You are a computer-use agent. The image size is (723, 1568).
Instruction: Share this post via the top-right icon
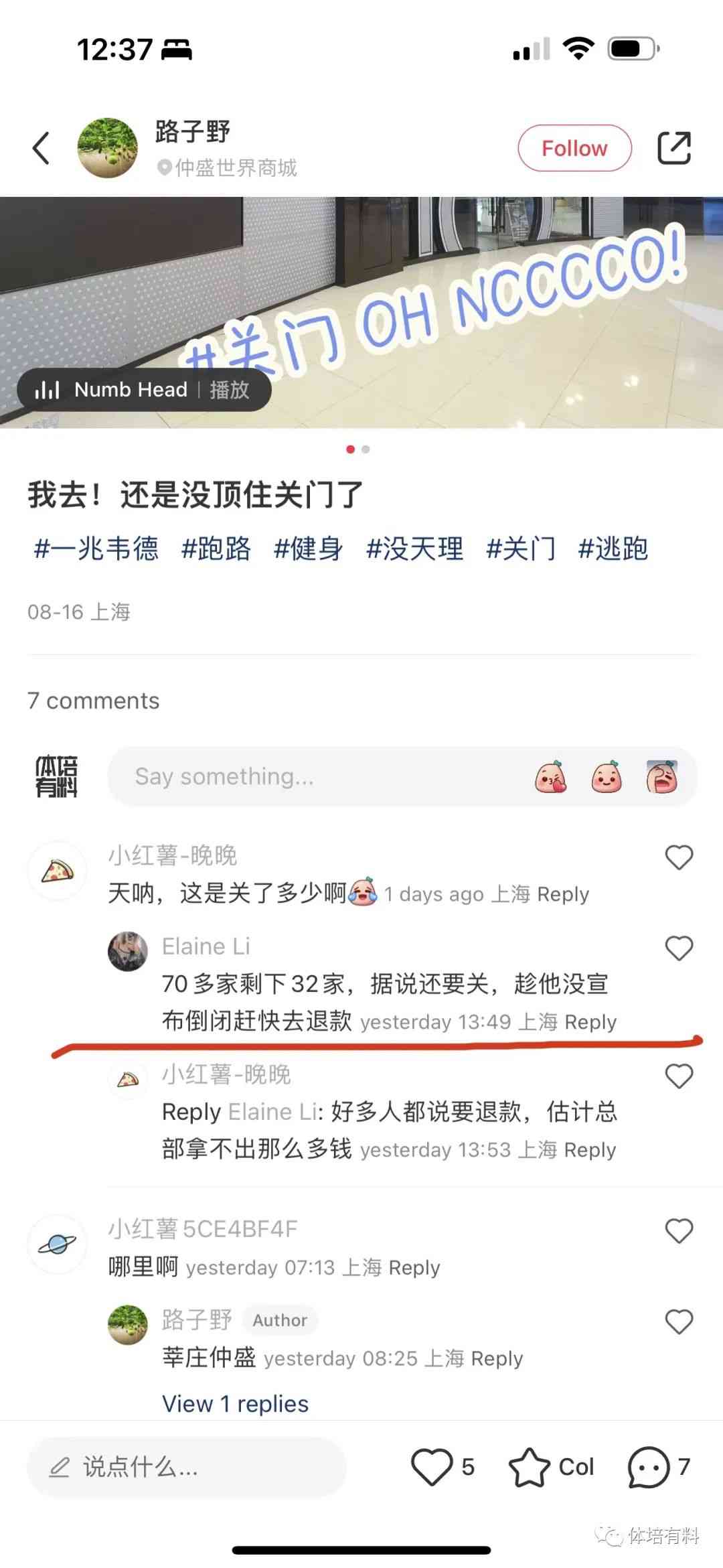point(673,148)
